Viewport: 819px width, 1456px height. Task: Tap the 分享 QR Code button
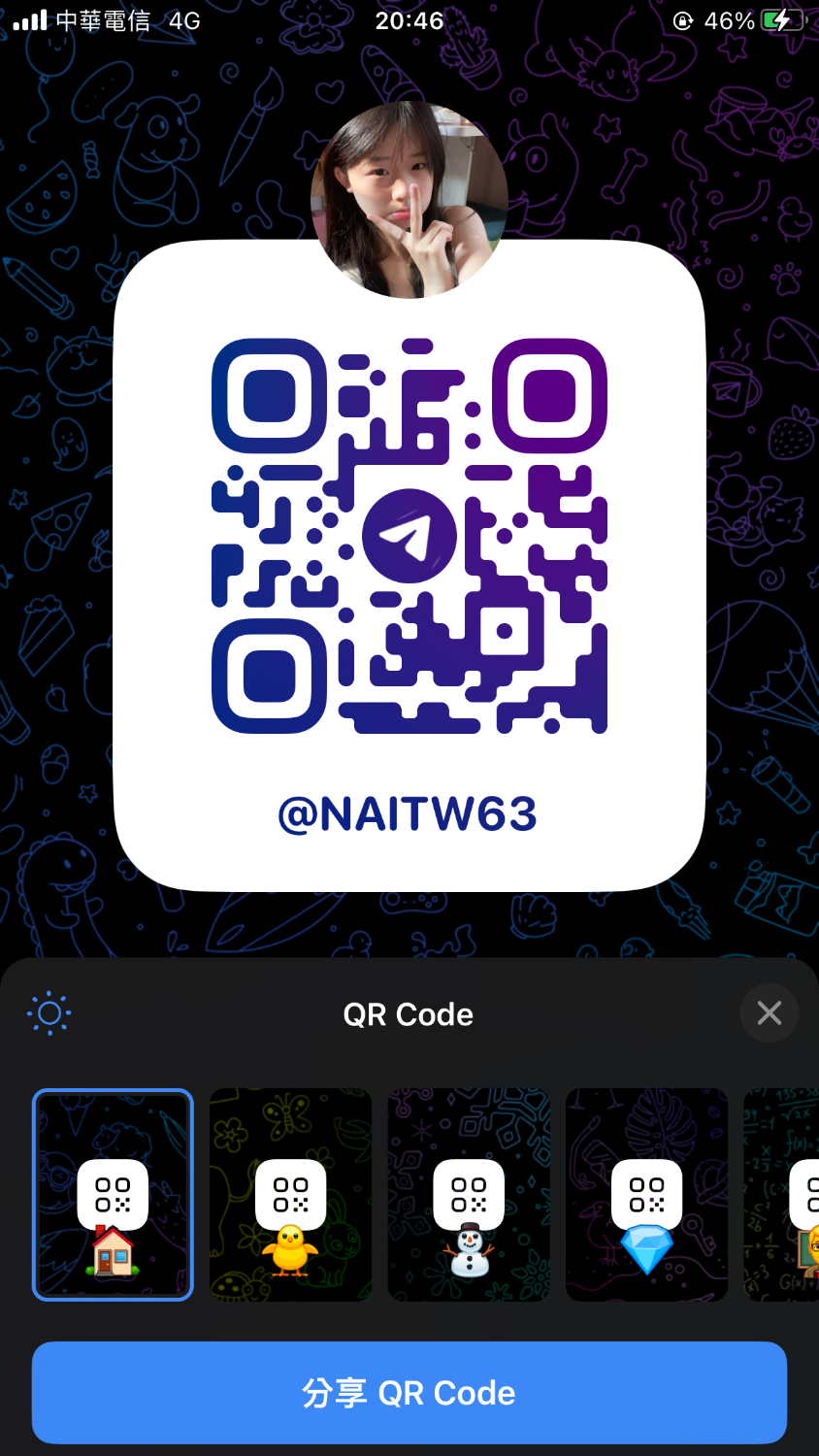click(x=409, y=1392)
